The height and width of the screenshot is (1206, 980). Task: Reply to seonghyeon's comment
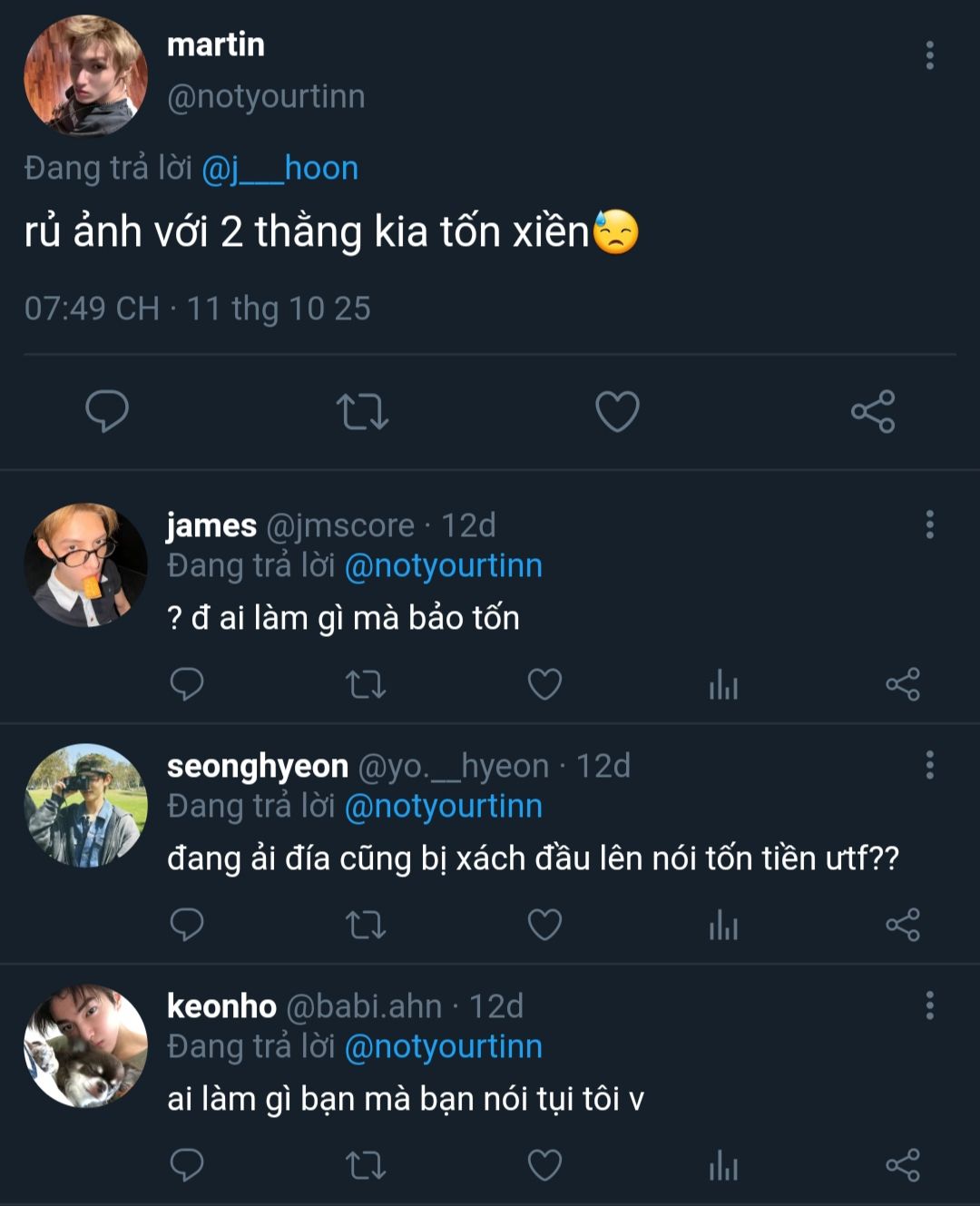point(187,925)
